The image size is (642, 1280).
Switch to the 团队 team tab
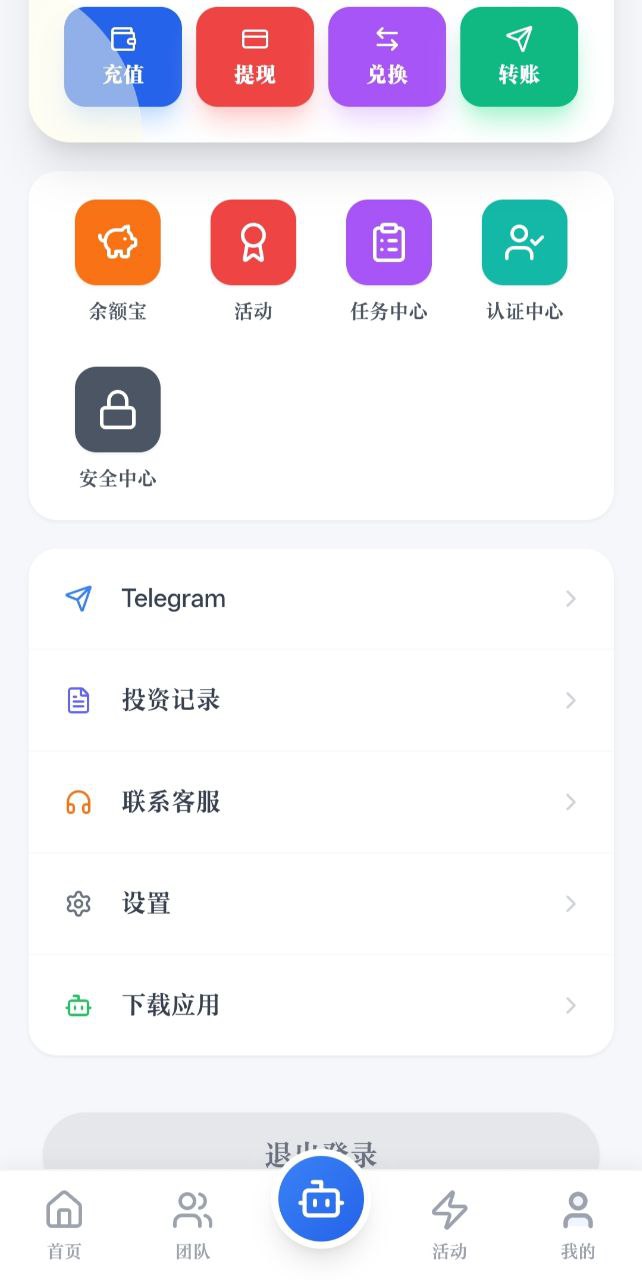coord(192,1223)
